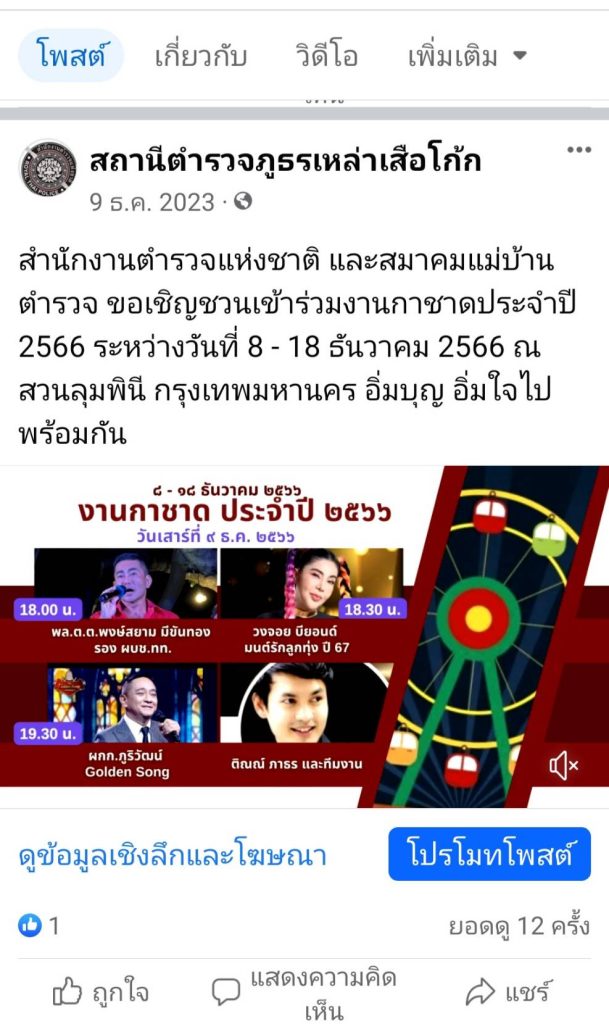Screen dimensions: 609x1024
Task: Open the เกี่ยวกับ tab
Action: [200, 56]
